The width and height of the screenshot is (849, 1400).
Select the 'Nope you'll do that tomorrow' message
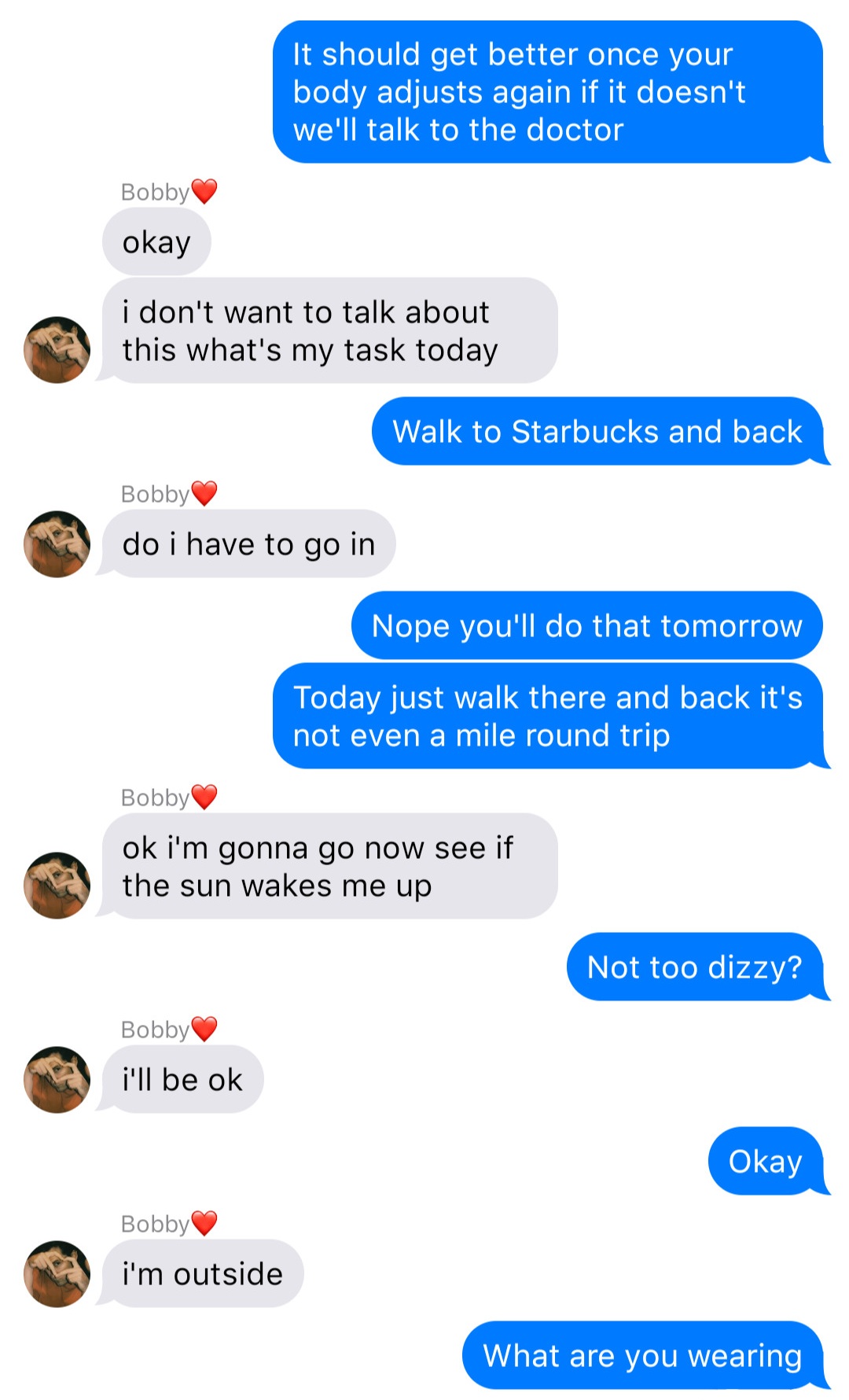(587, 625)
